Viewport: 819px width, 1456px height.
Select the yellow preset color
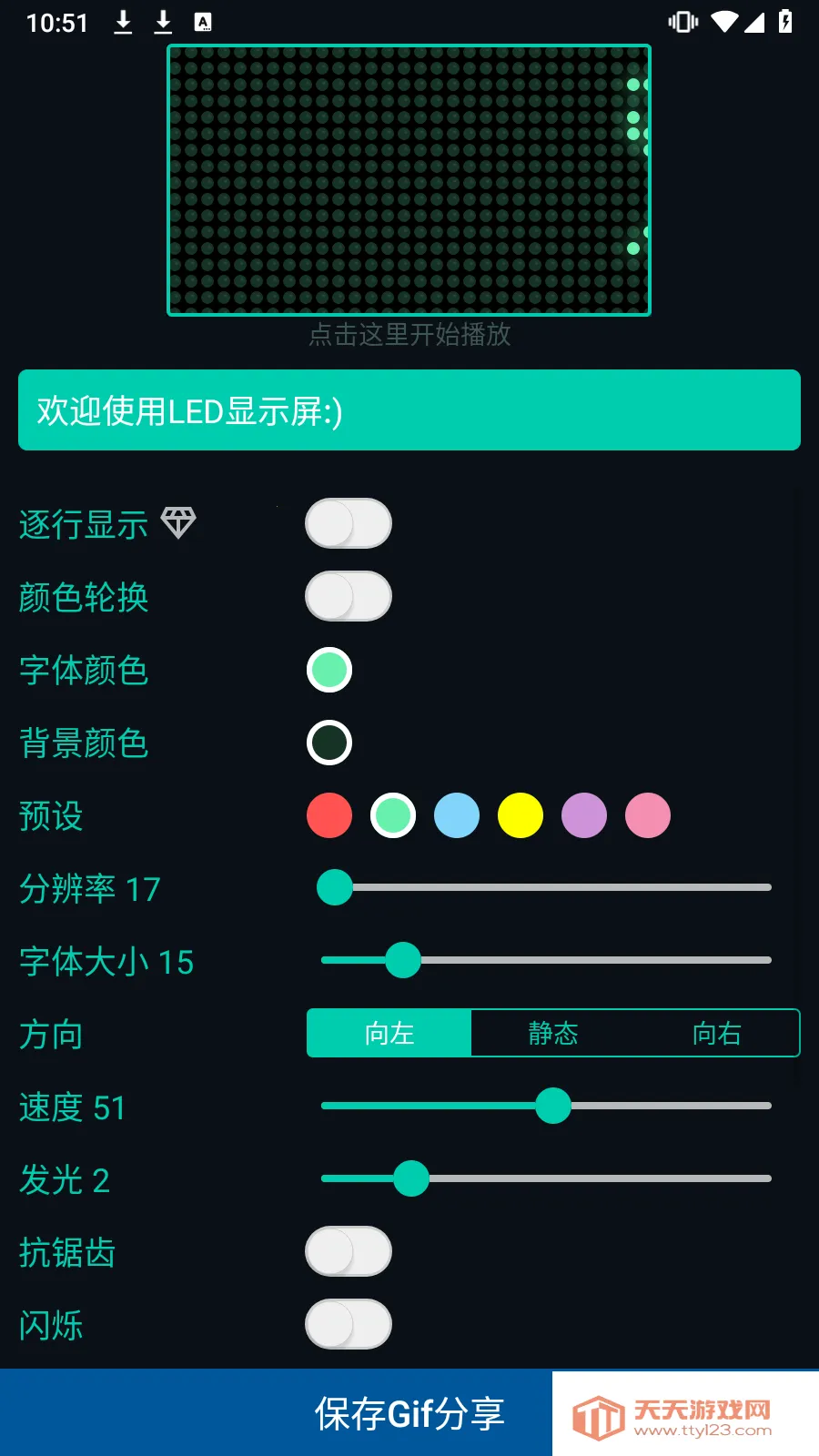[x=520, y=815]
